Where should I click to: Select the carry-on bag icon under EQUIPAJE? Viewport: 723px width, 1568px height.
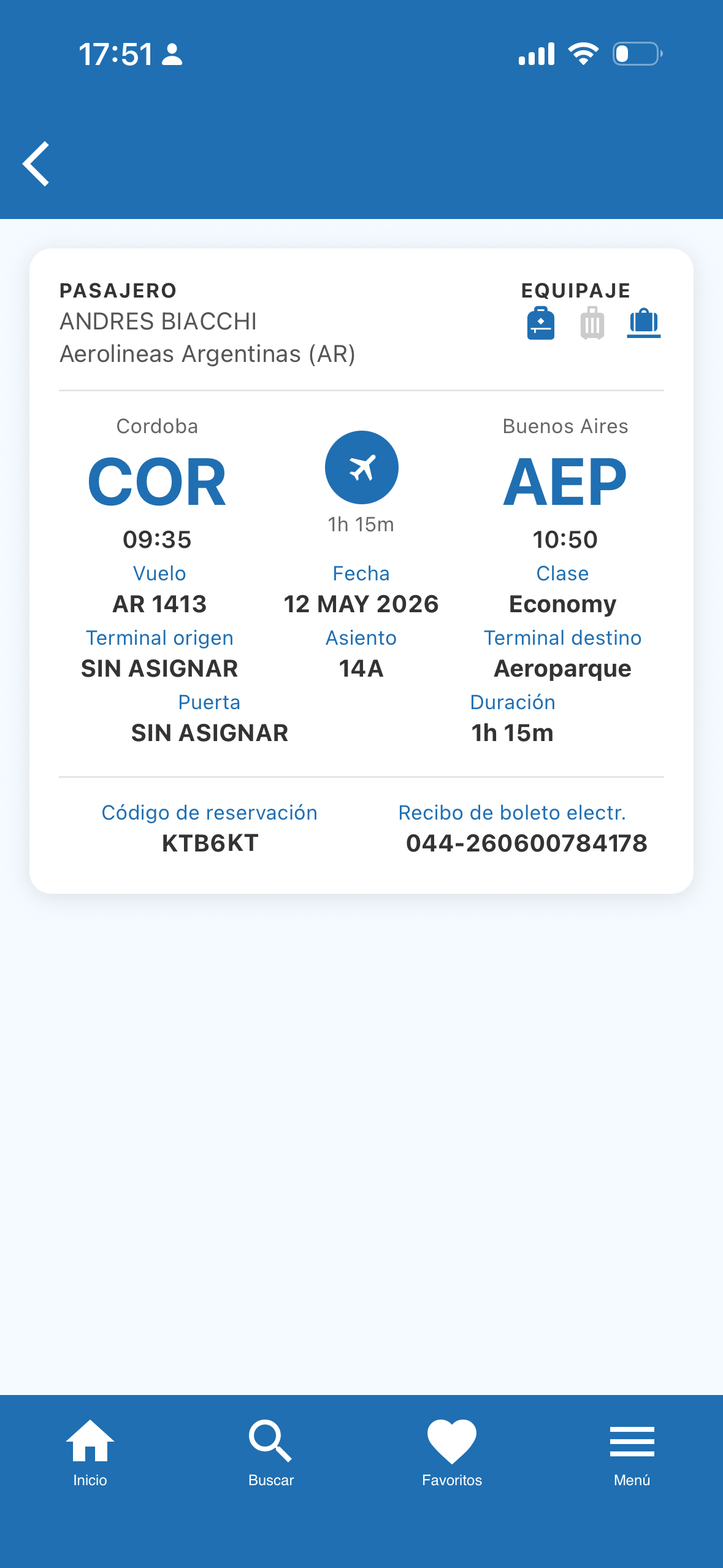[x=643, y=324]
